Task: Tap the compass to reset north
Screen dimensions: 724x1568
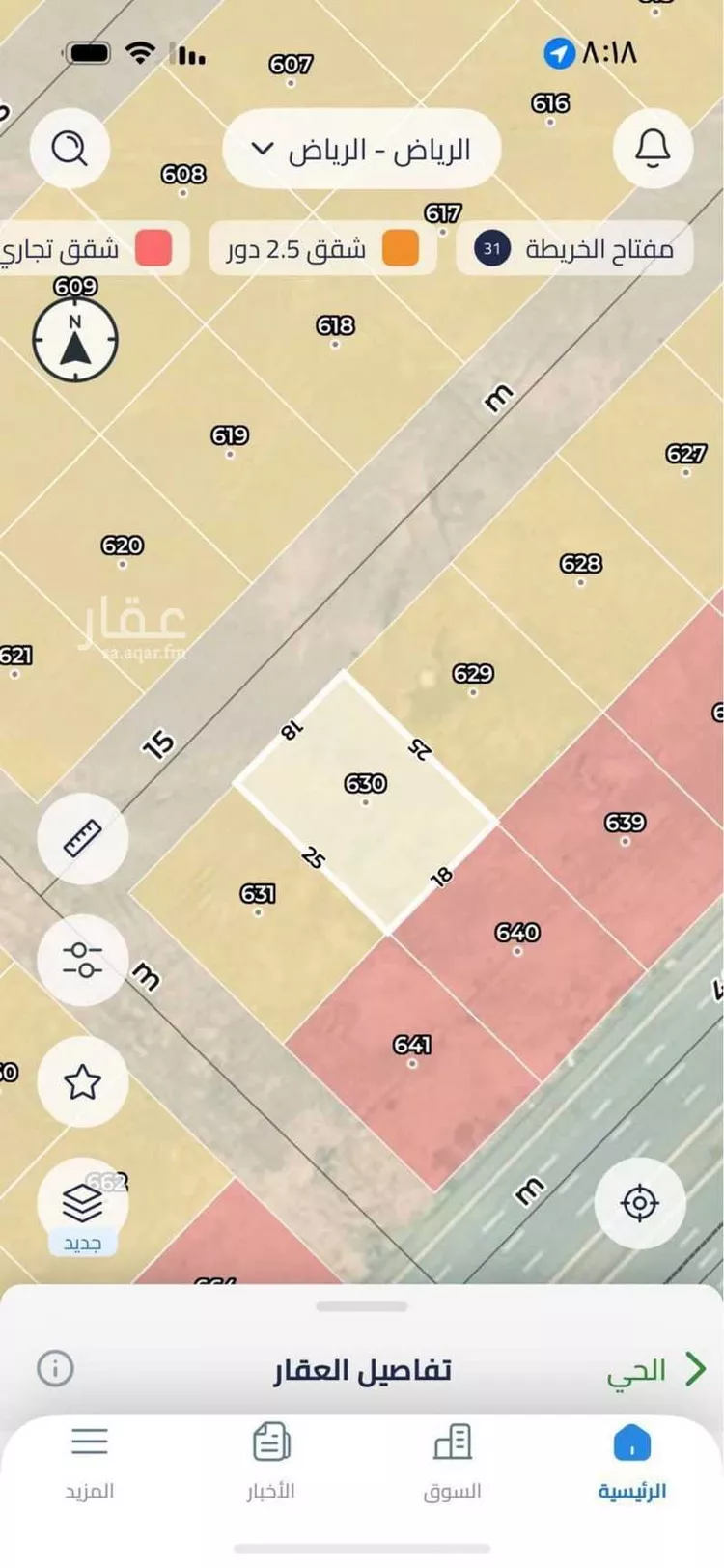Action: (75, 340)
